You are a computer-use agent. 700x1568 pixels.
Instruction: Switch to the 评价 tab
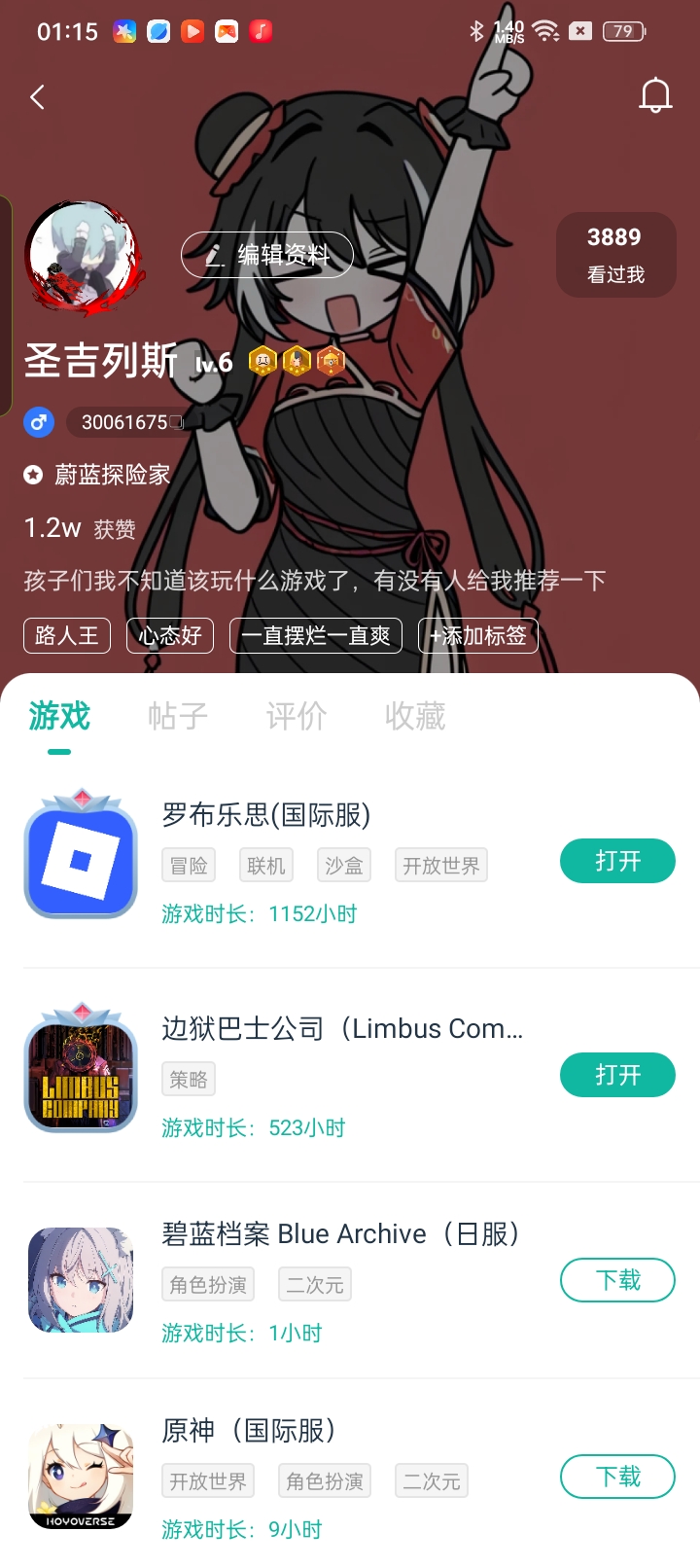[x=296, y=717]
